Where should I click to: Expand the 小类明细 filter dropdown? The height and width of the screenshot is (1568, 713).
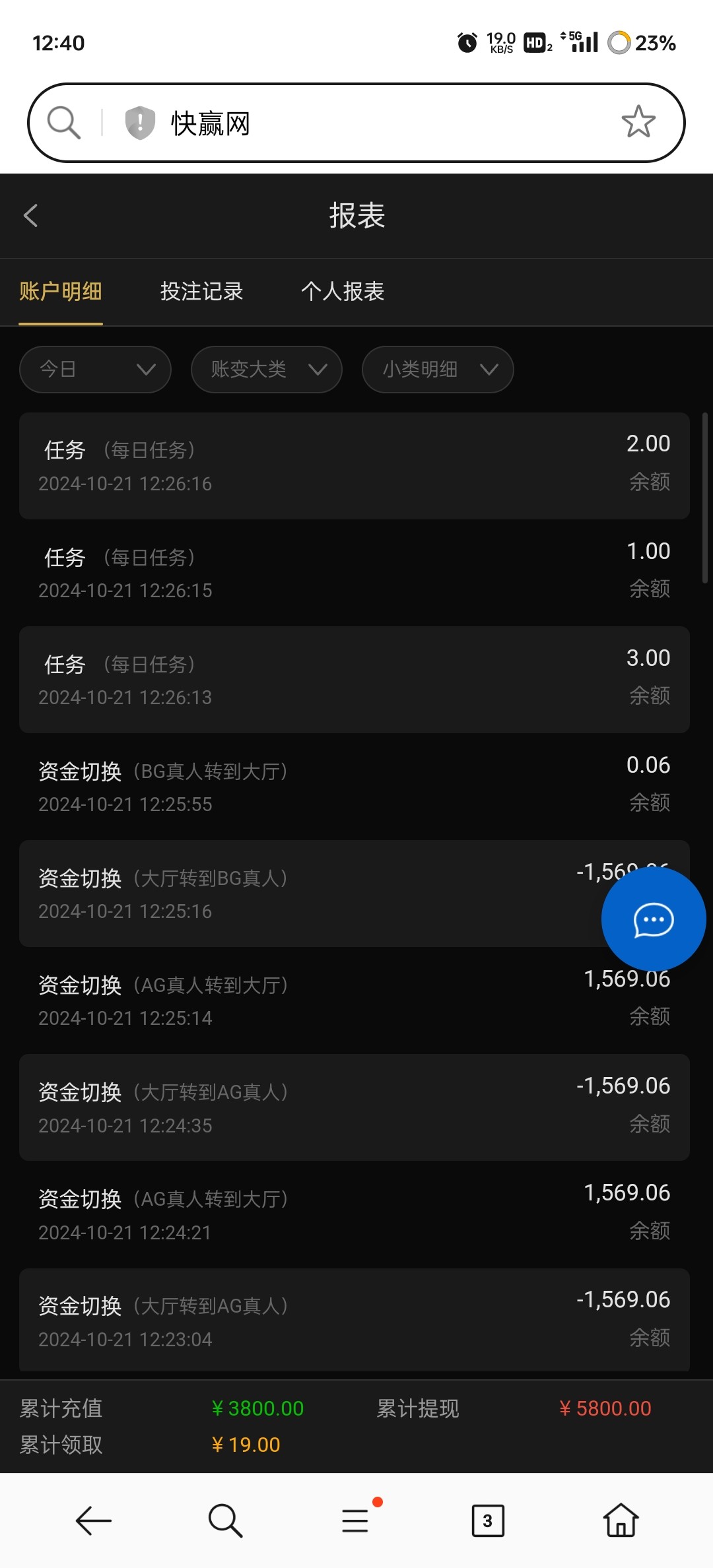point(438,370)
